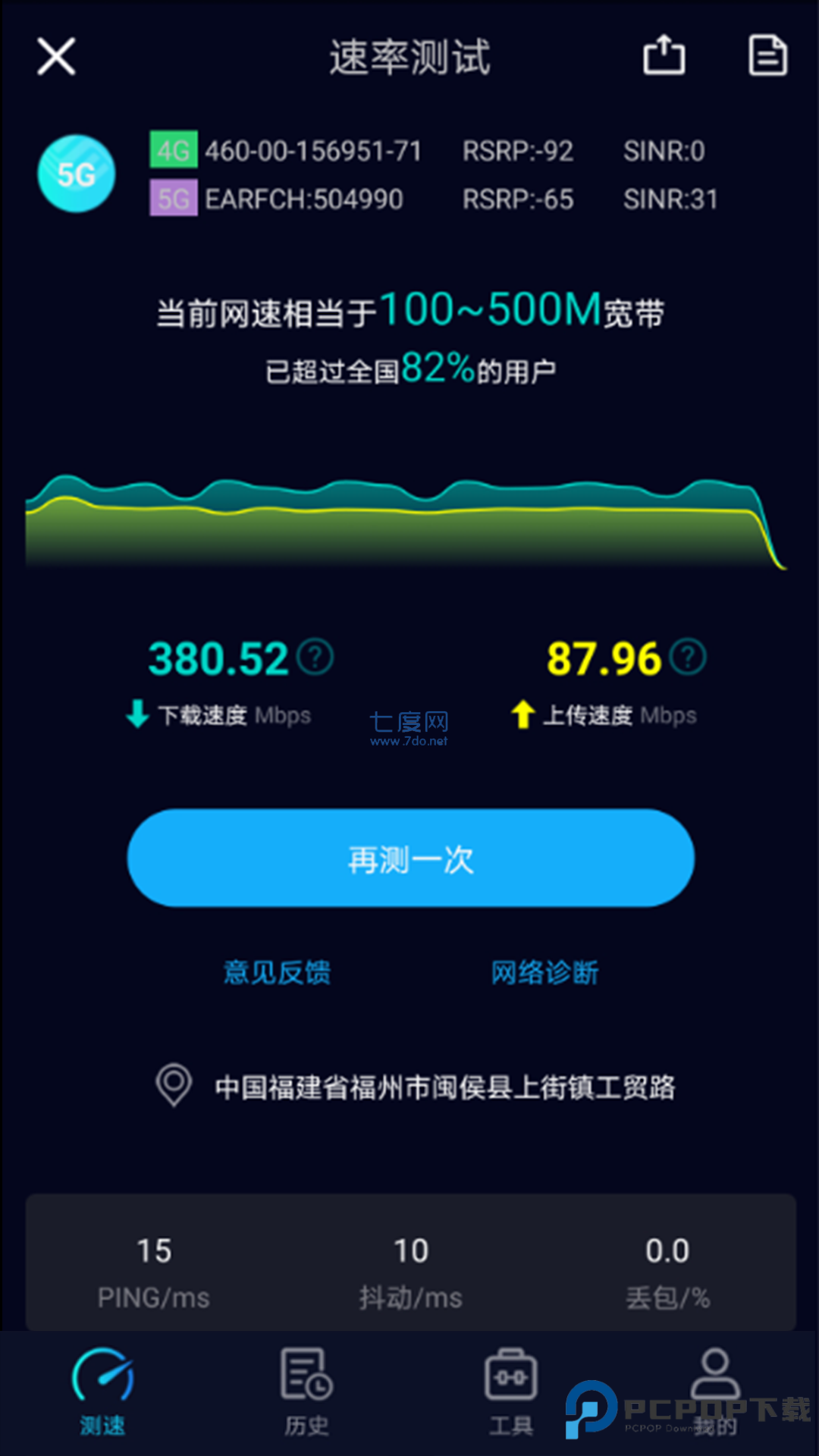Tap the green download arrow indicator
This screenshot has width=819, height=1456.
(136, 714)
